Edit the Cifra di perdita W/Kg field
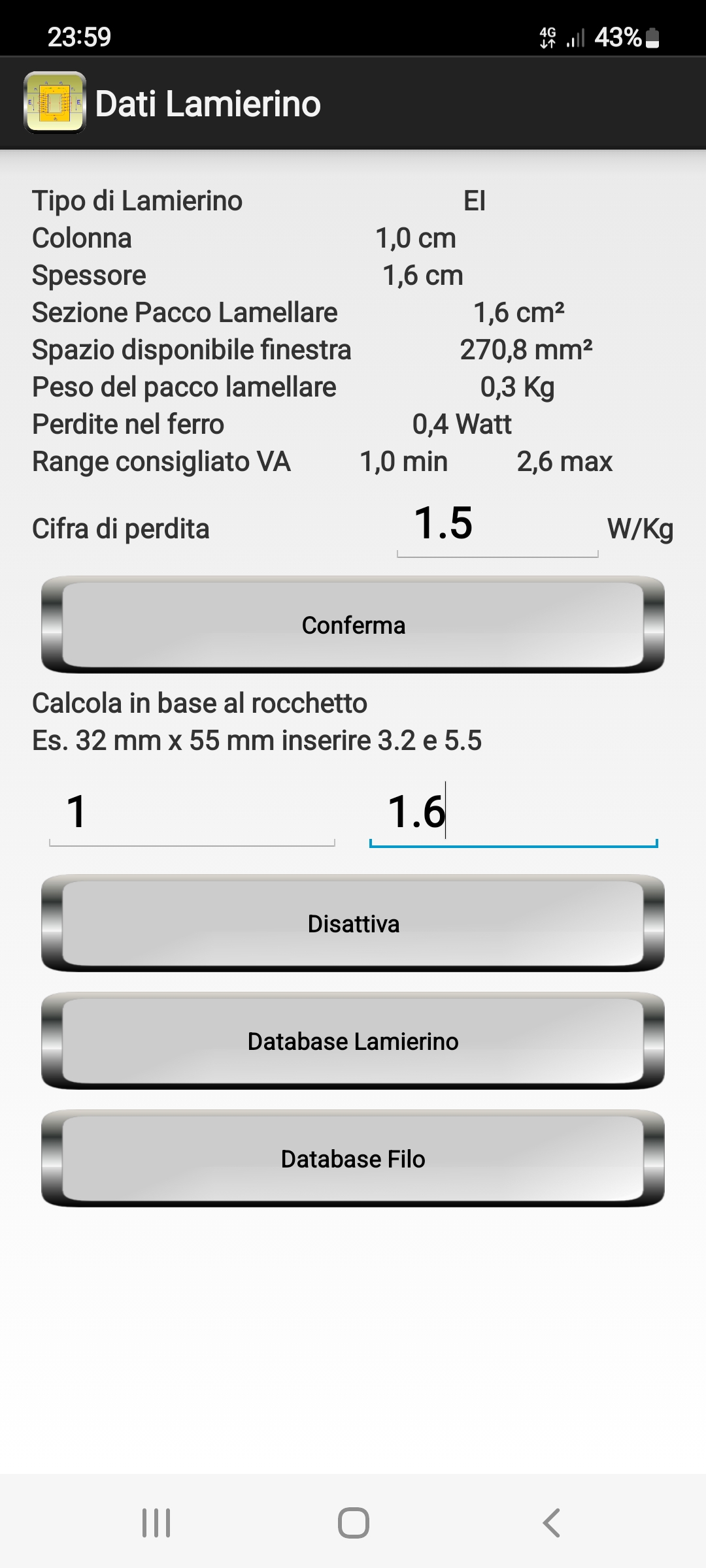 coord(497,526)
